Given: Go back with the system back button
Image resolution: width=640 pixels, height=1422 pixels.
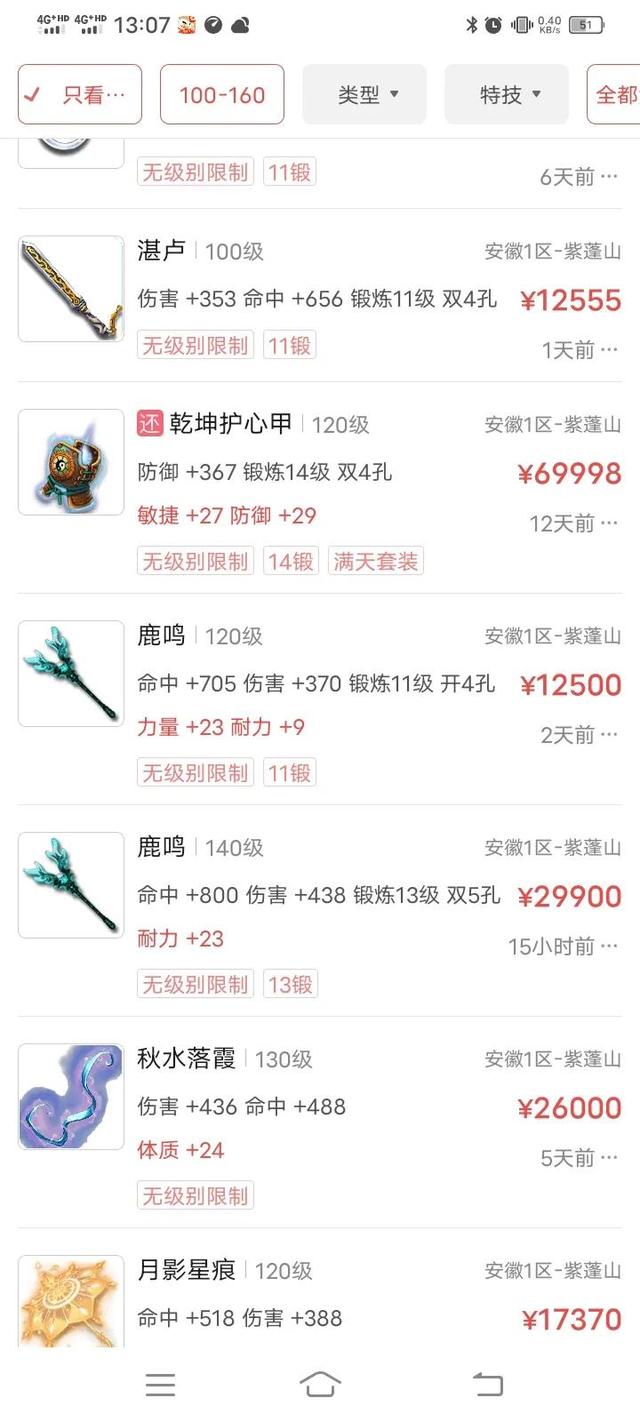Looking at the screenshot, I should pyautogui.click(x=487, y=1384).
